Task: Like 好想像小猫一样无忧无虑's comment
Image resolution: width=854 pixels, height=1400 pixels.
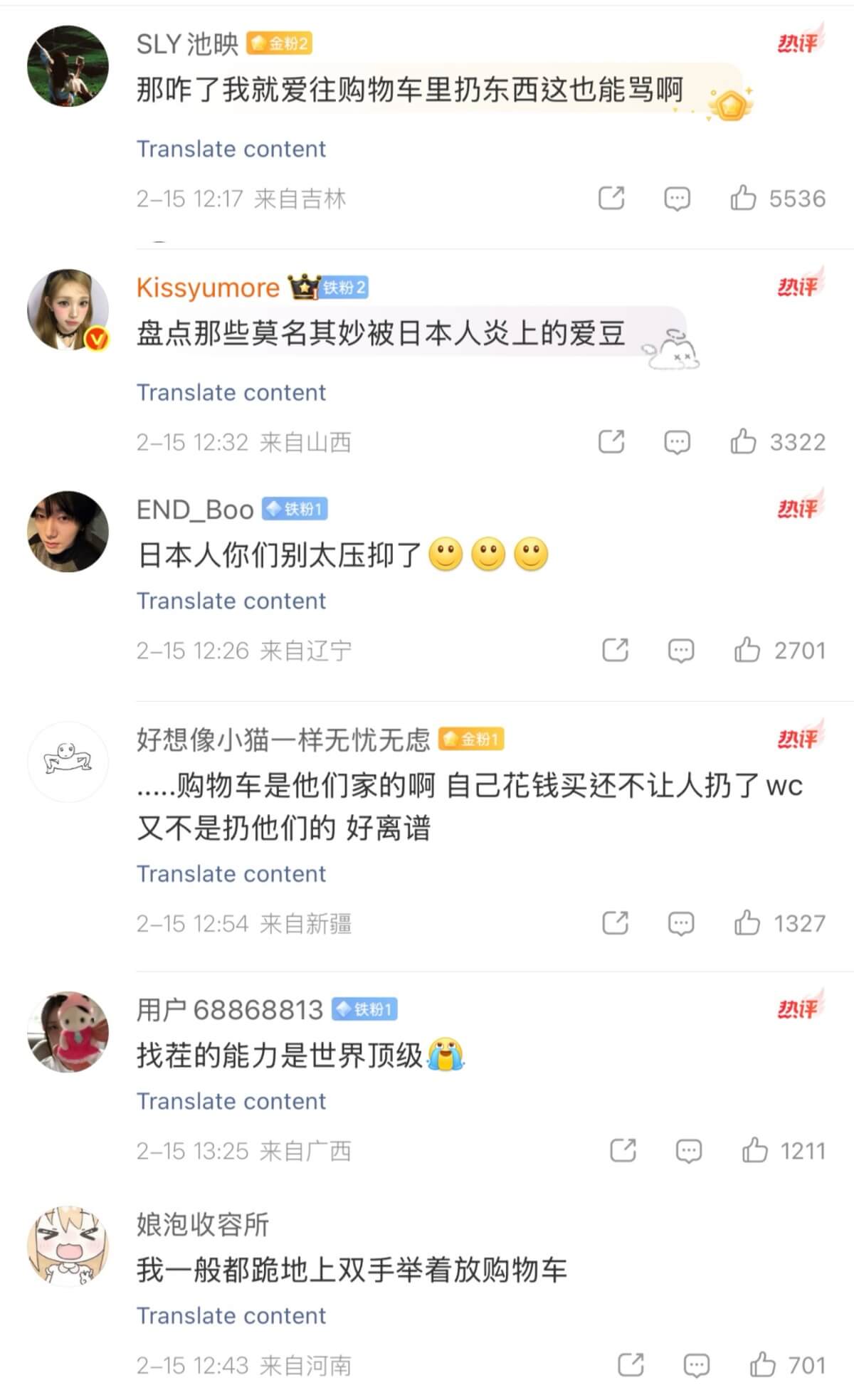Action: [747, 923]
